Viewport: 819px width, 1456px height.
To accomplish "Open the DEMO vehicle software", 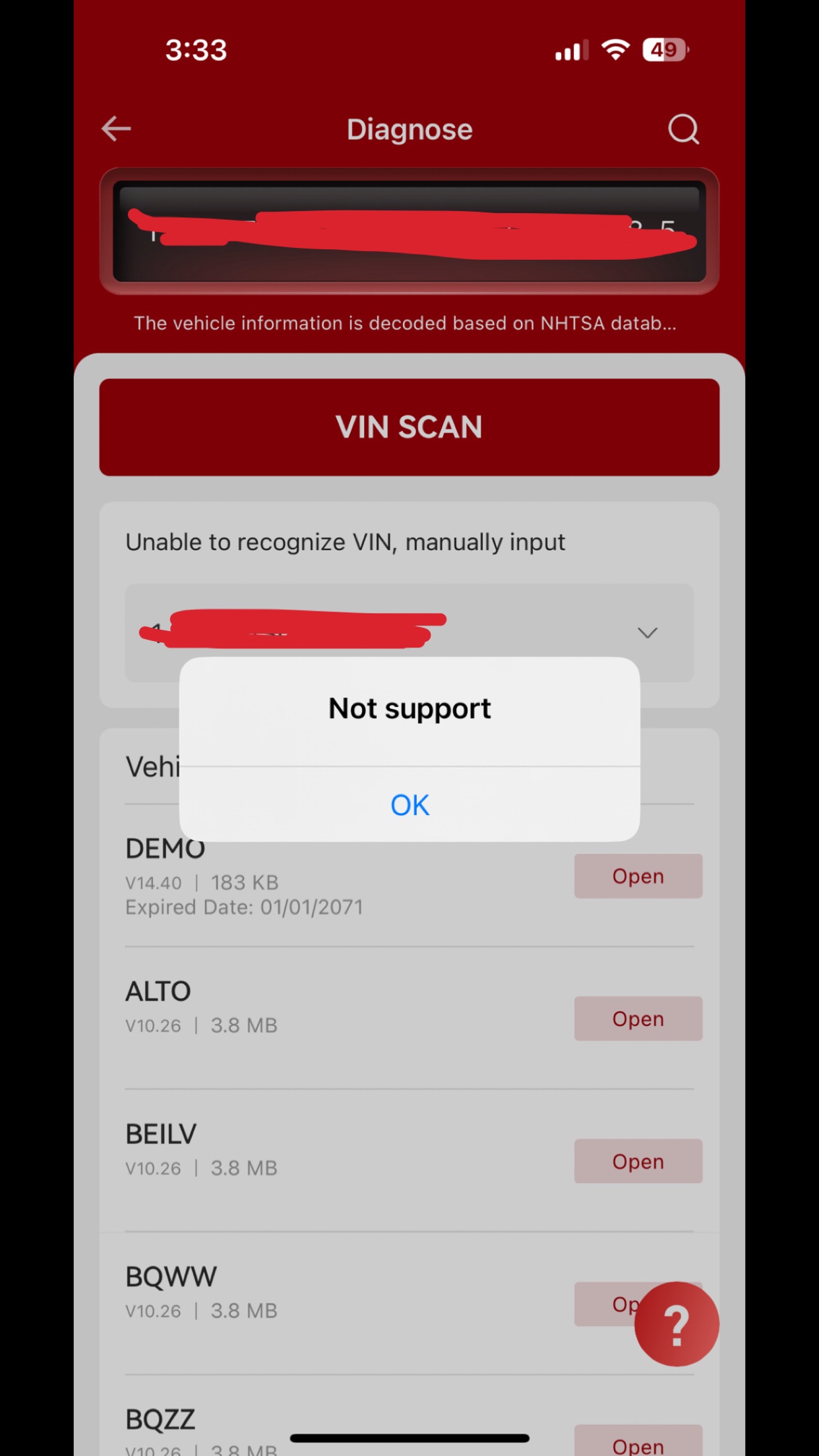I will tap(638, 876).
